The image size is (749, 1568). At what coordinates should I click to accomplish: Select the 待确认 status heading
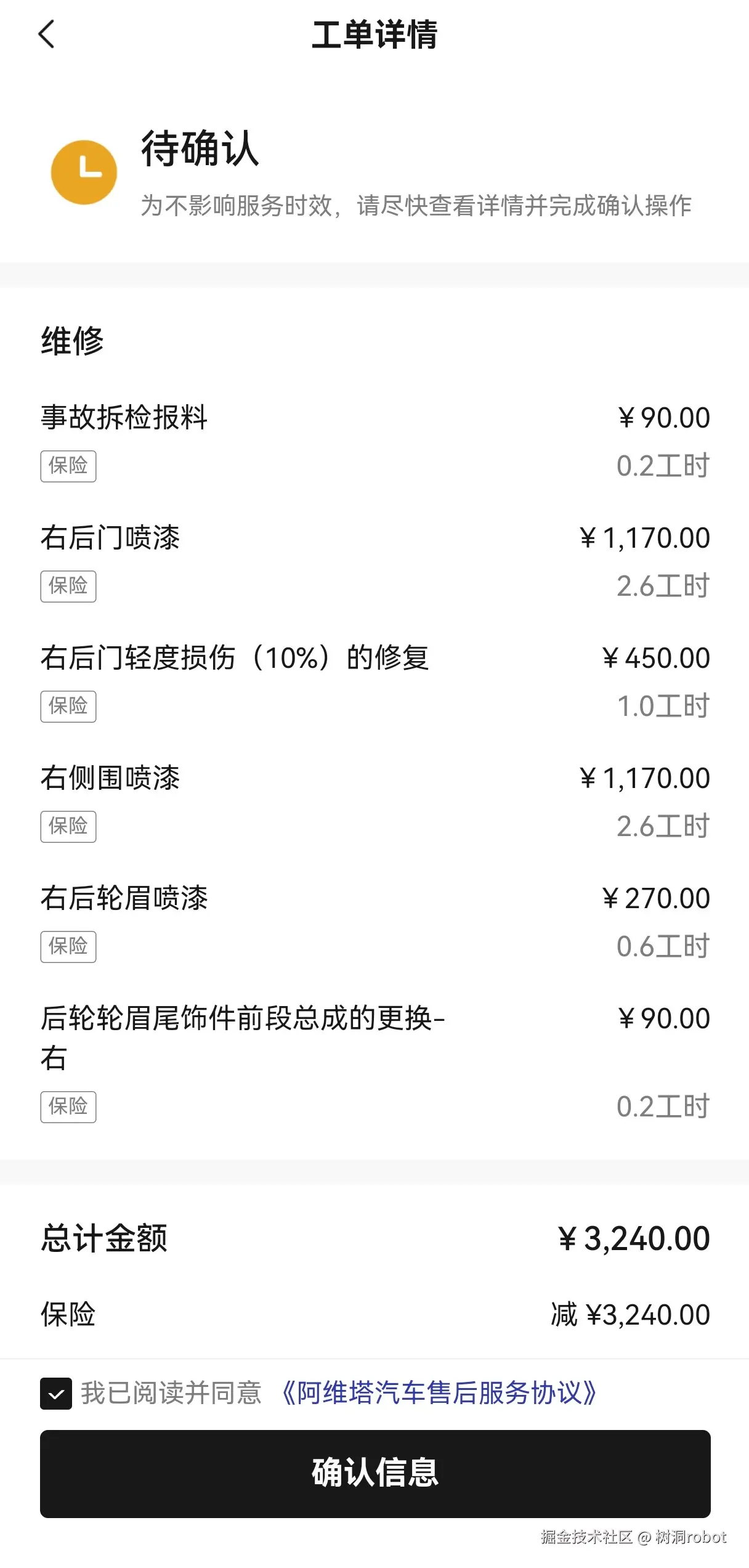click(x=199, y=153)
